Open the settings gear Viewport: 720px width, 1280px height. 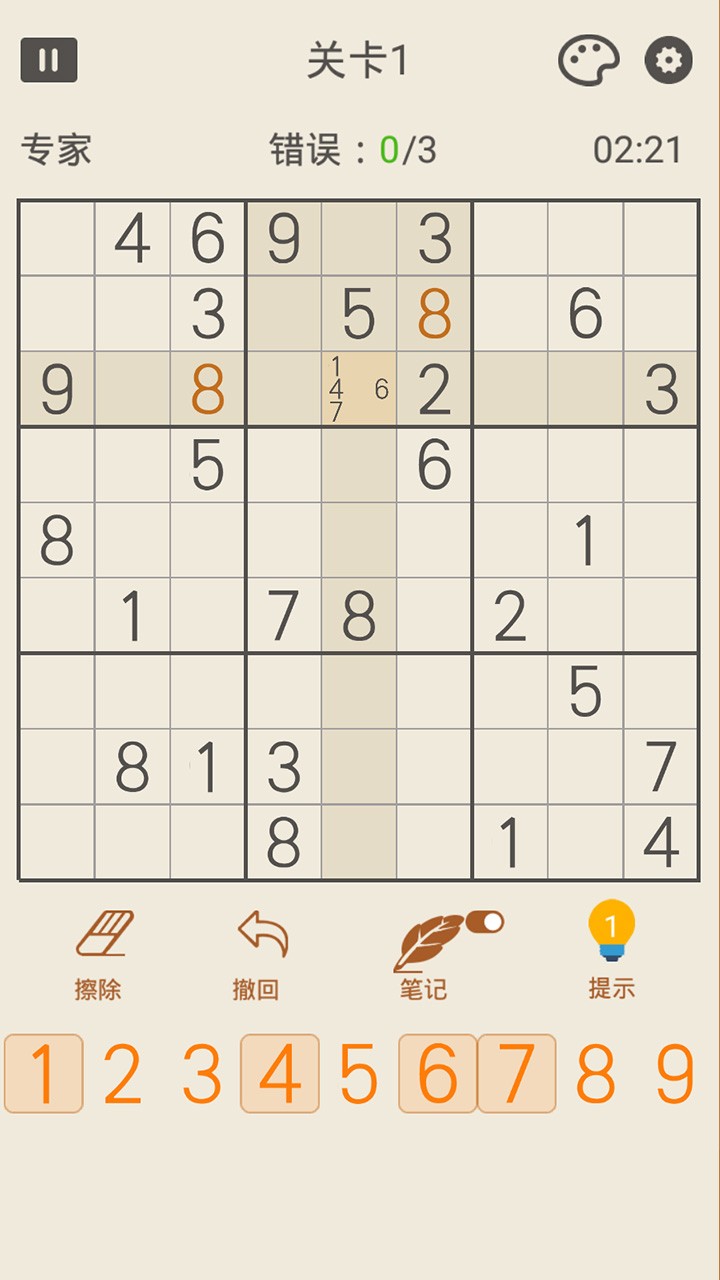click(668, 61)
